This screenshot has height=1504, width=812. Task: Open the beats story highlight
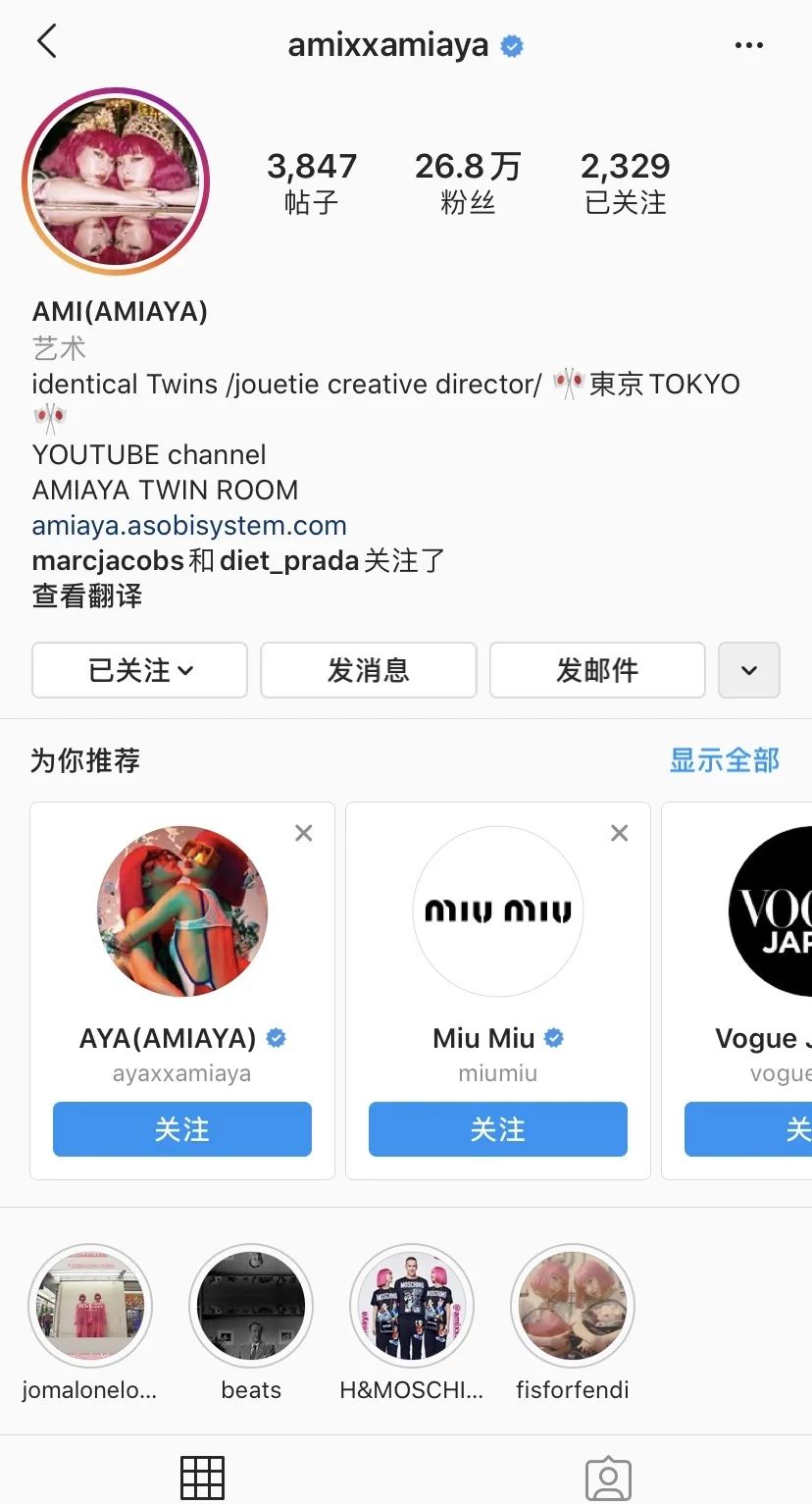click(x=251, y=1307)
